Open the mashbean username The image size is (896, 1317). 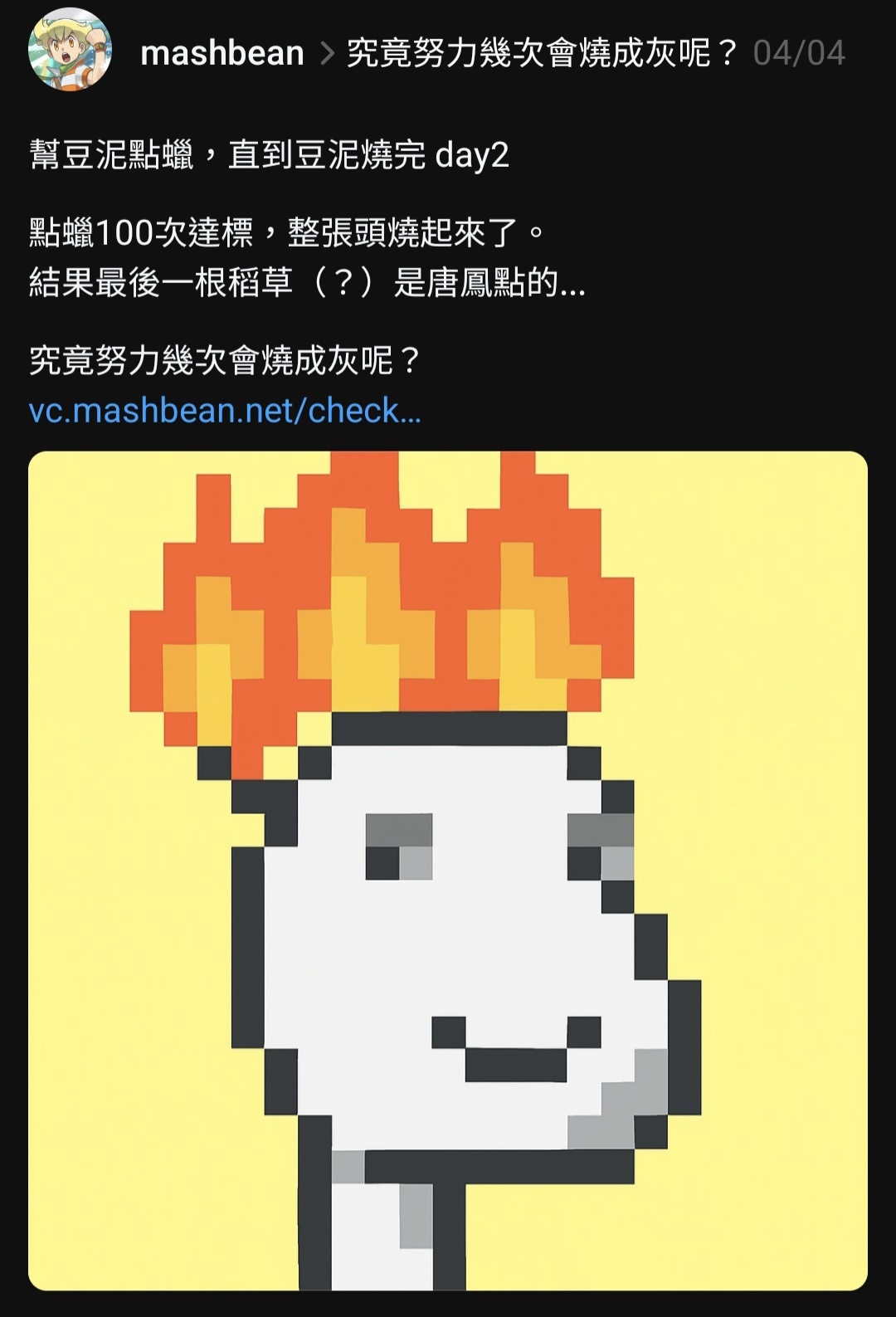click(x=222, y=53)
